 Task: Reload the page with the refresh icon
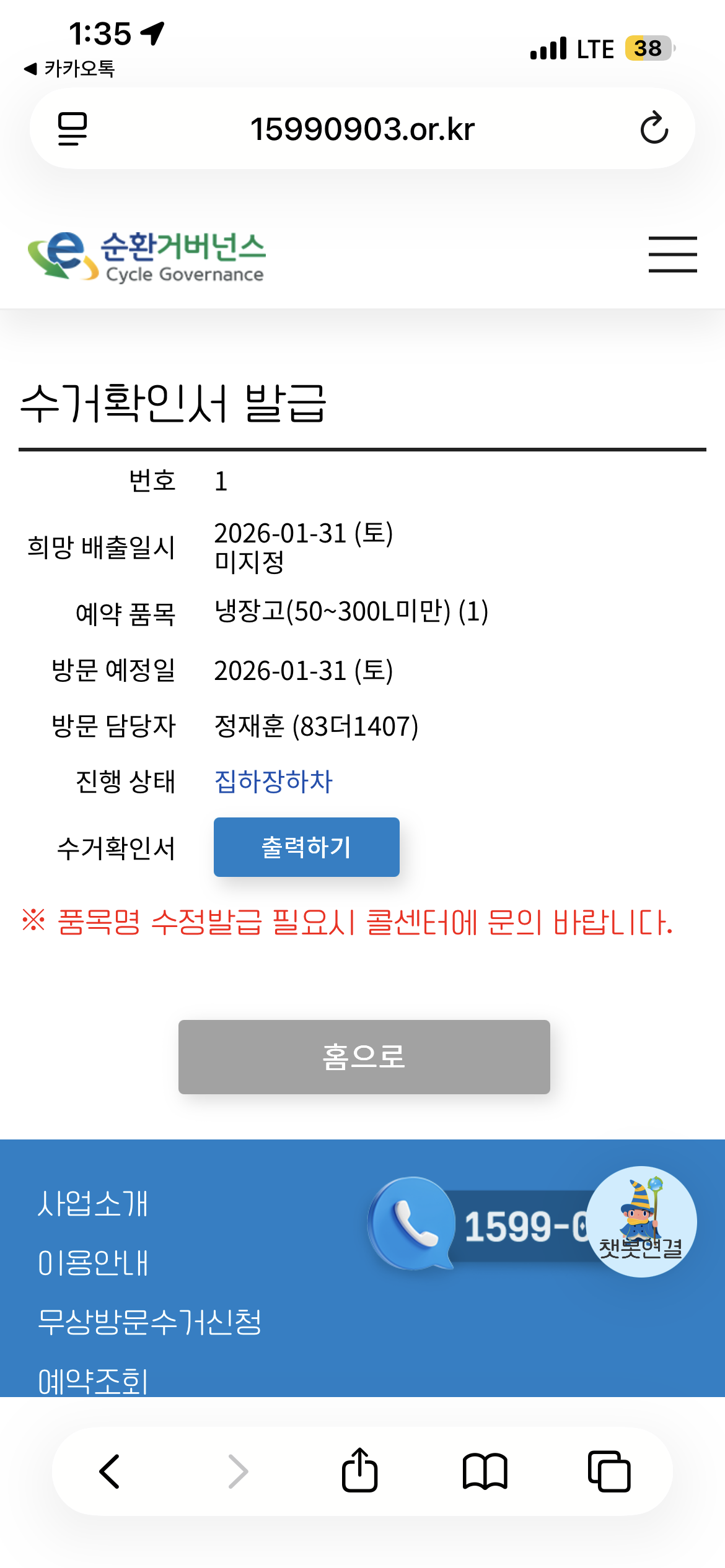(x=654, y=128)
